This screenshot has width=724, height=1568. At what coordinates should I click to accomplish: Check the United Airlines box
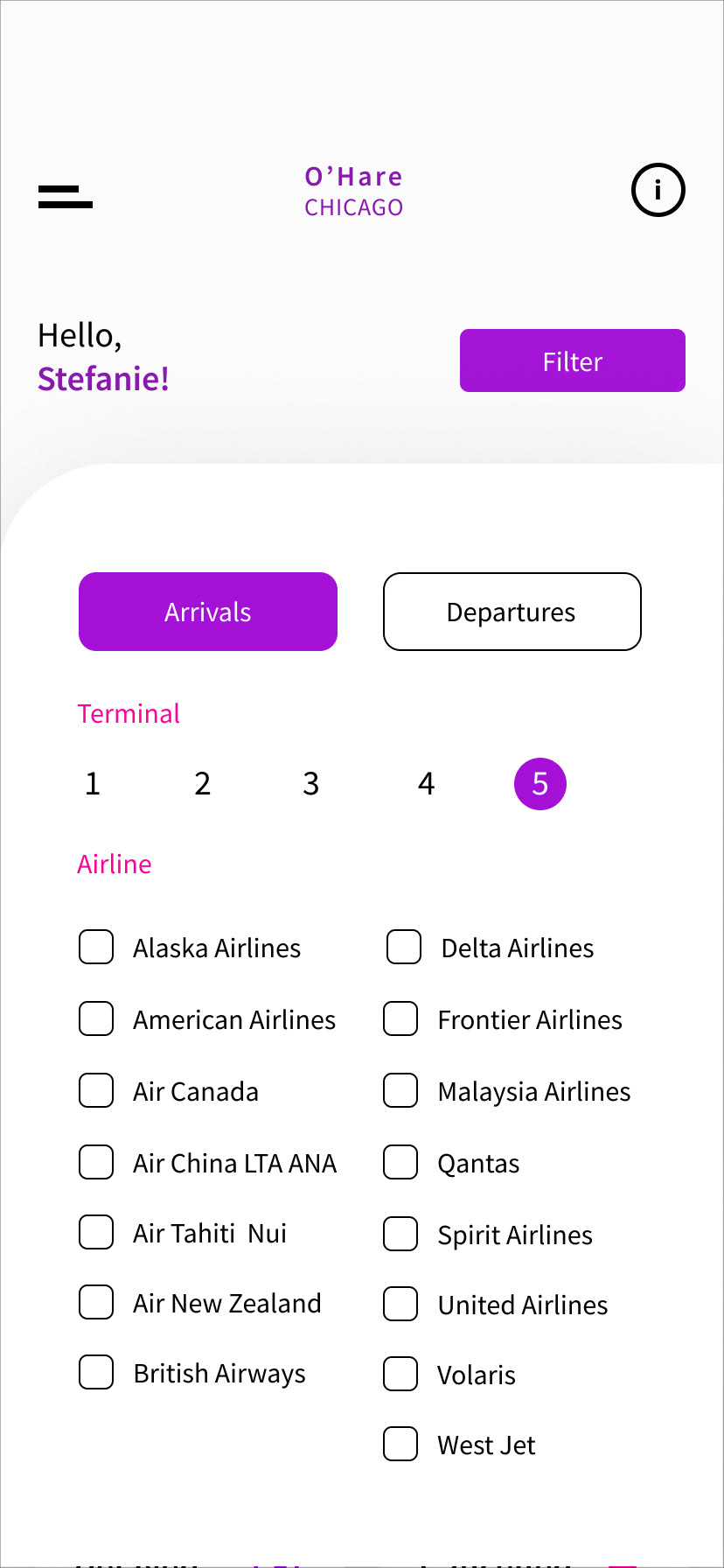(400, 1304)
